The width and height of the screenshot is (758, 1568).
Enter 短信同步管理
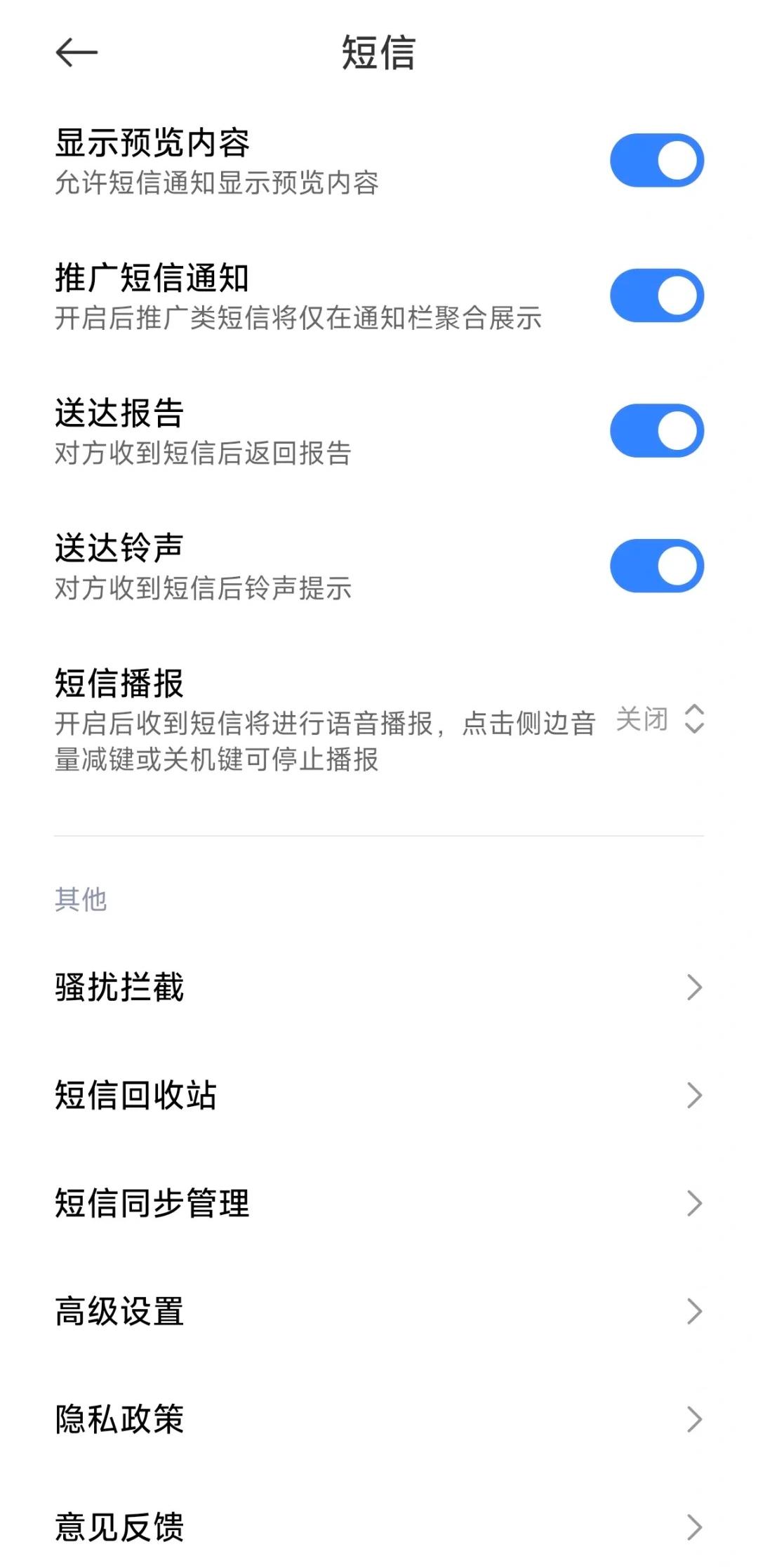[379, 1203]
